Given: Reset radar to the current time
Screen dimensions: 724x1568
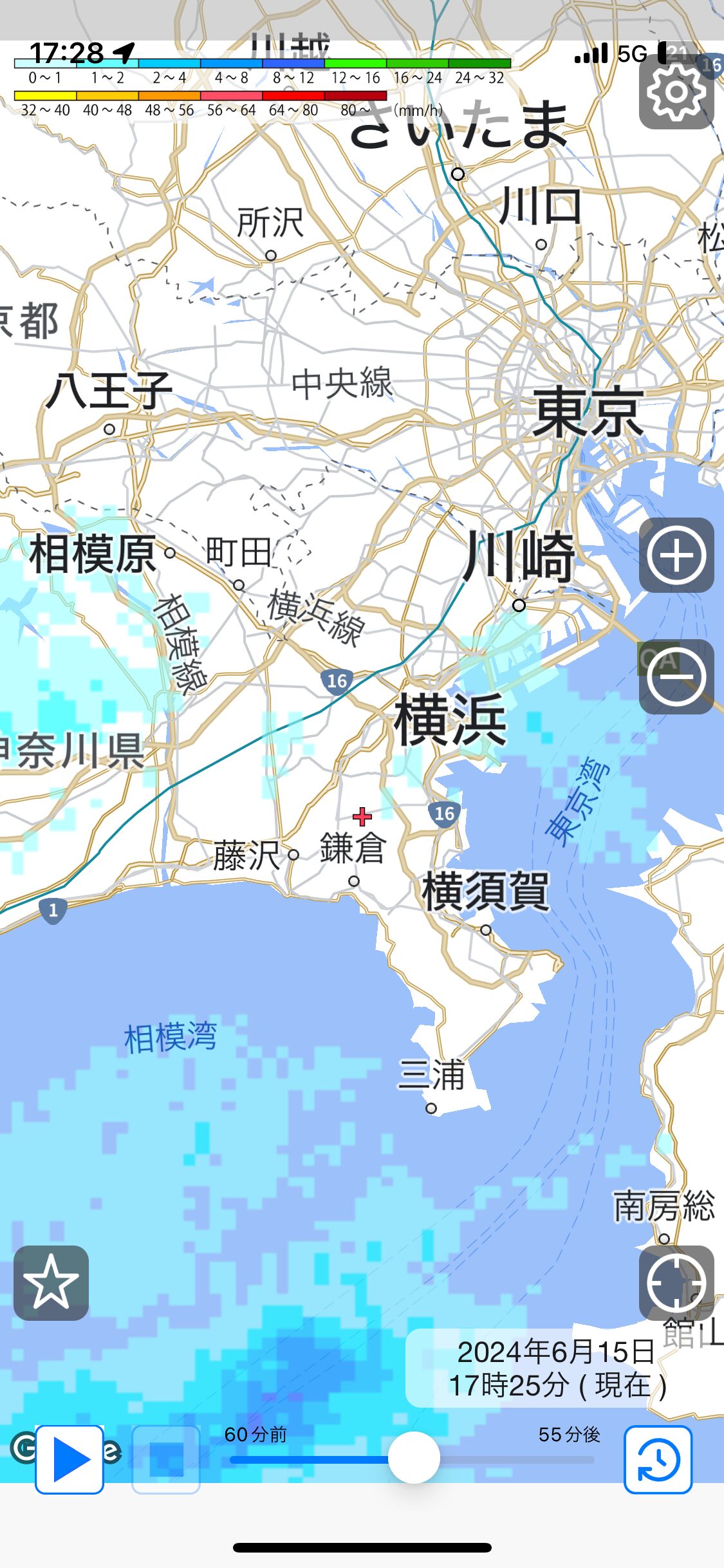Looking at the screenshot, I should [658, 1459].
